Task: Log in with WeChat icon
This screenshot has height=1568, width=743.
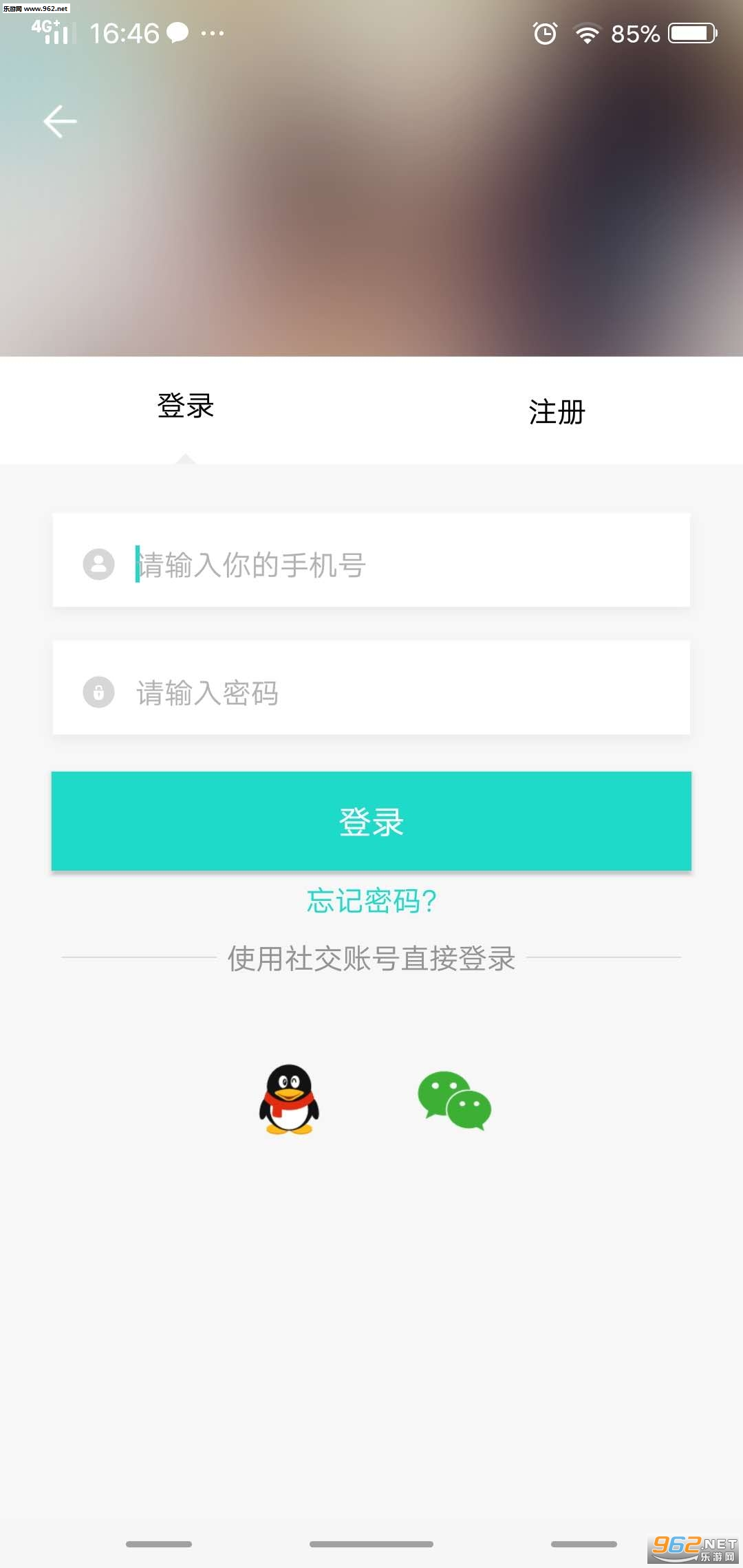Action: tap(454, 1099)
